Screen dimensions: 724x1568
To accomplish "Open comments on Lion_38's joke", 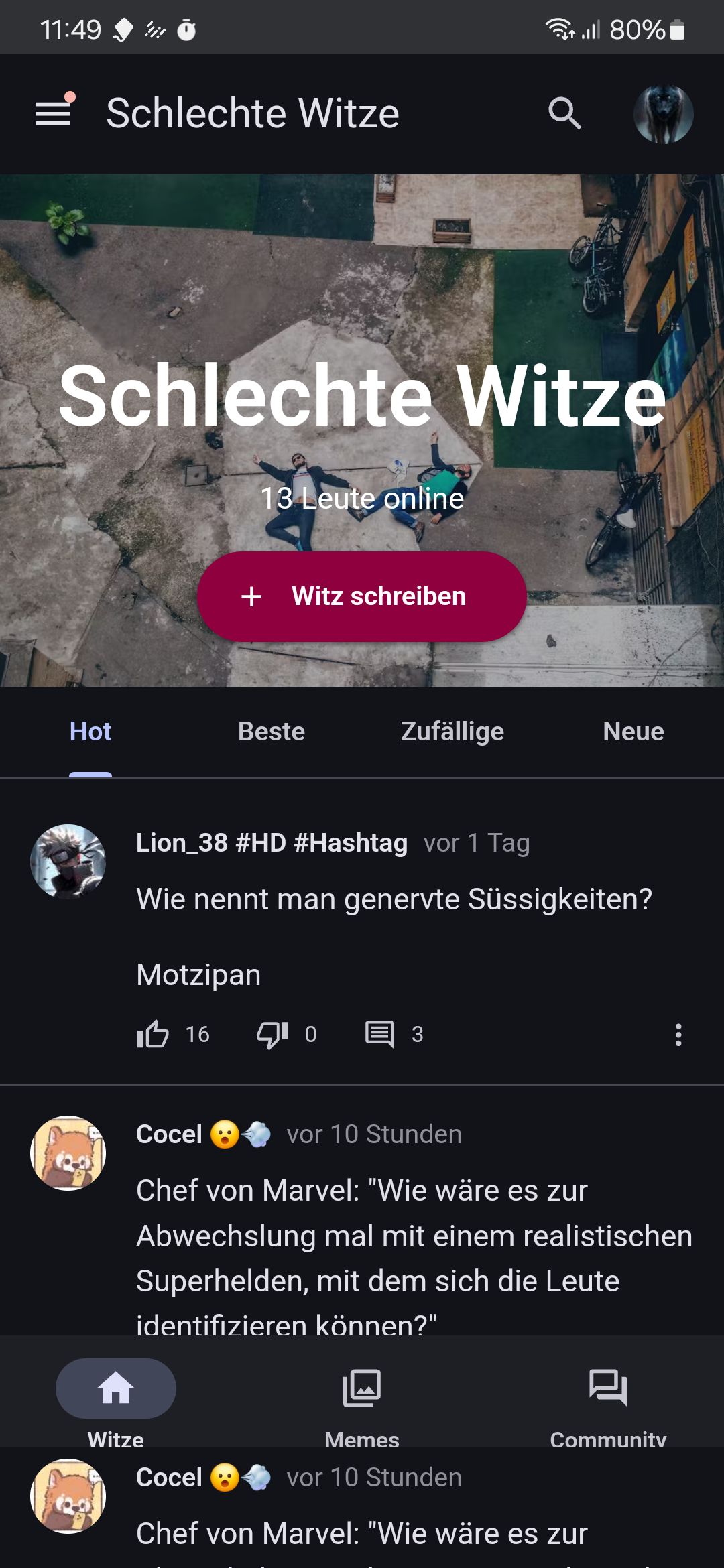I will click(379, 1034).
